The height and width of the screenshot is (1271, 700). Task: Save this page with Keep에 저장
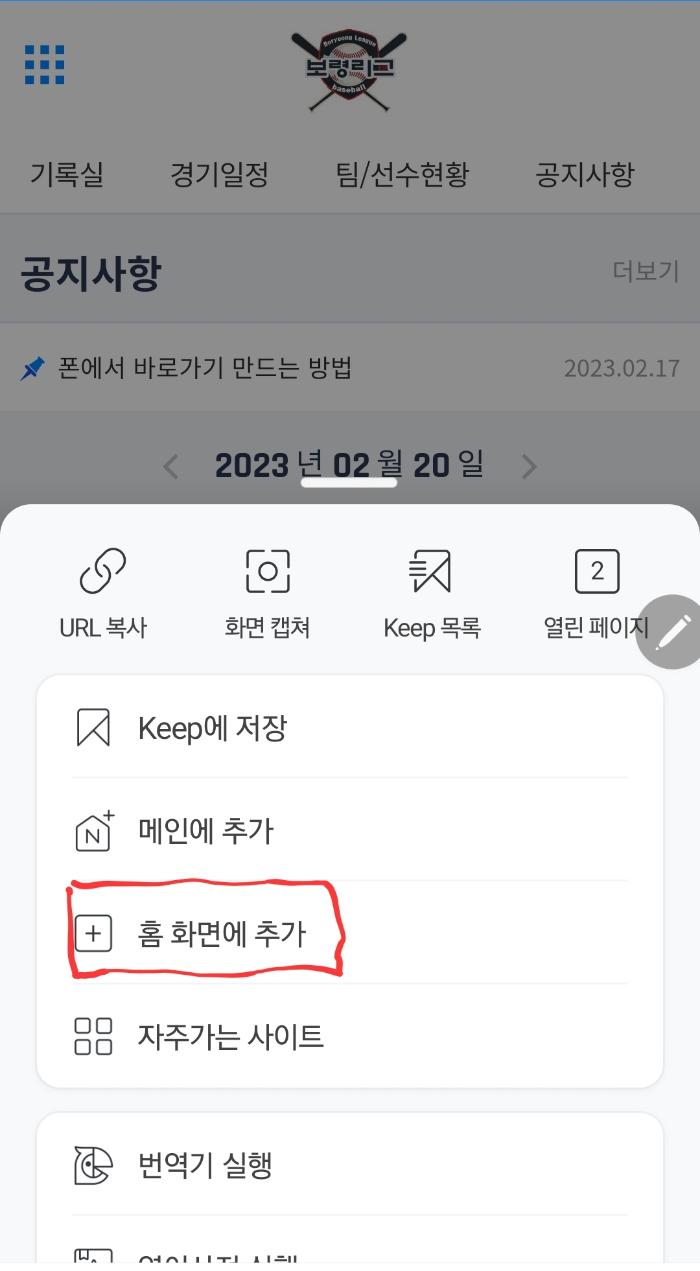point(350,728)
